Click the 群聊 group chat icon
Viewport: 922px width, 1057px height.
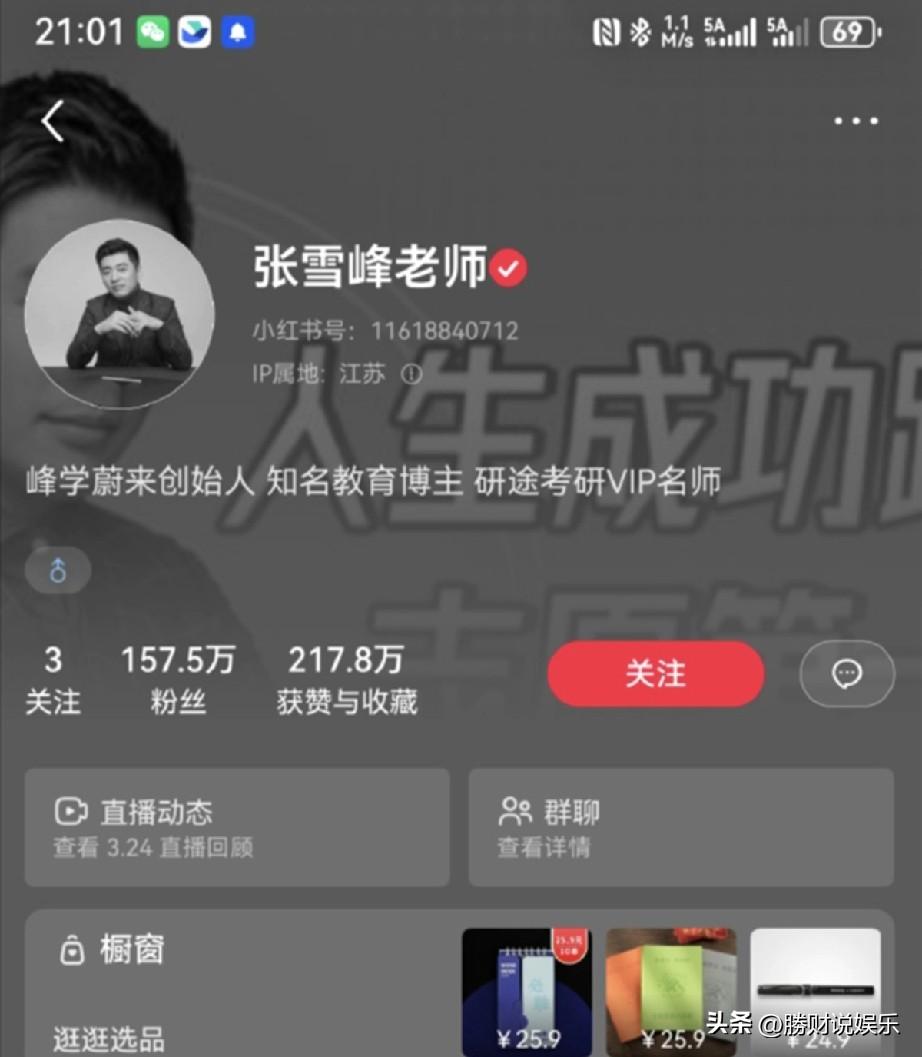coord(514,812)
